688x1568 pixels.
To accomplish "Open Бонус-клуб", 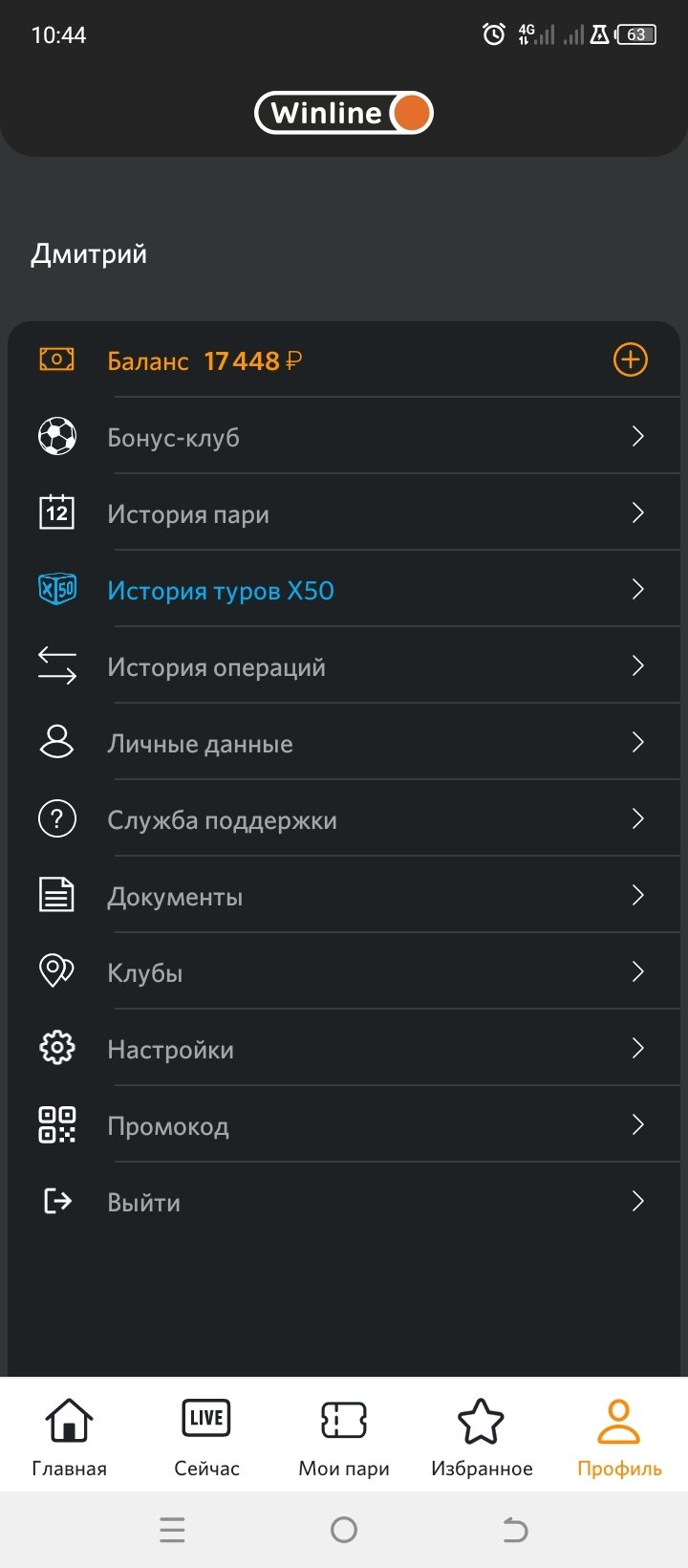I will coord(344,438).
